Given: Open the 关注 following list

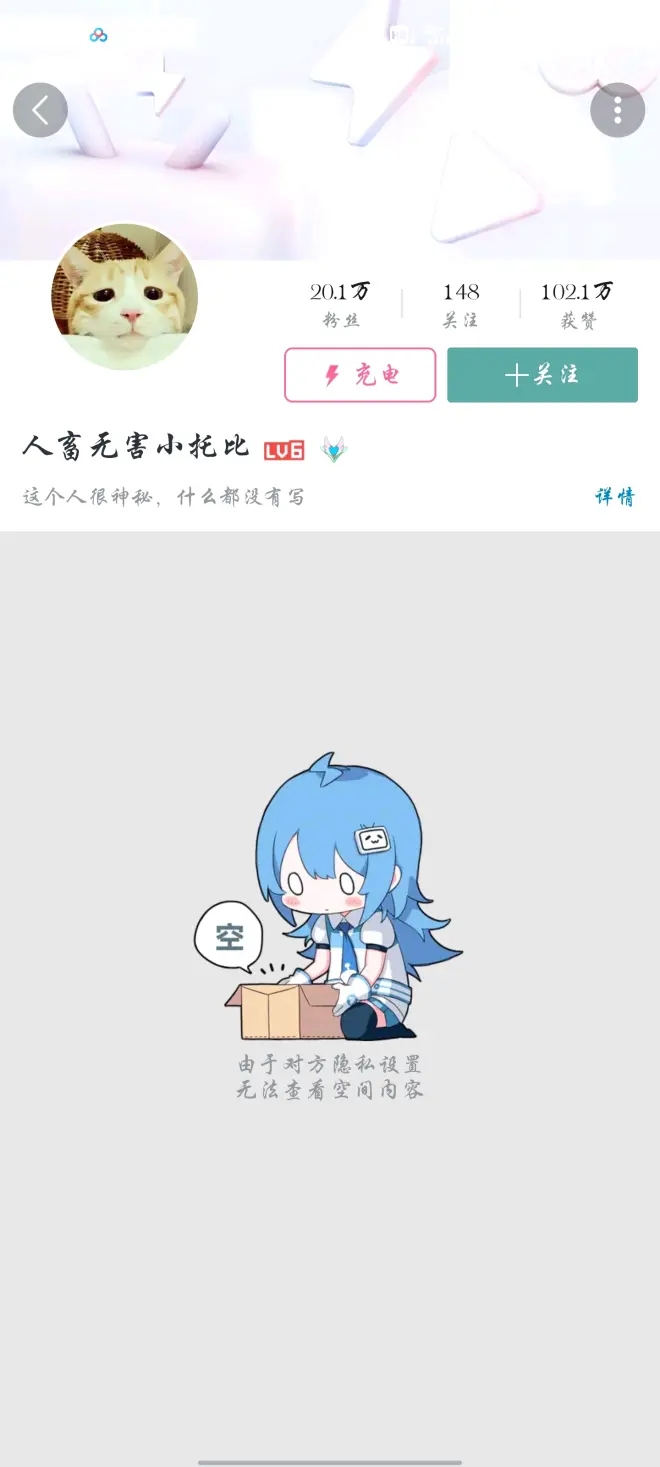Looking at the screenshot, I should pyautogui.click(x=461, y=304).
